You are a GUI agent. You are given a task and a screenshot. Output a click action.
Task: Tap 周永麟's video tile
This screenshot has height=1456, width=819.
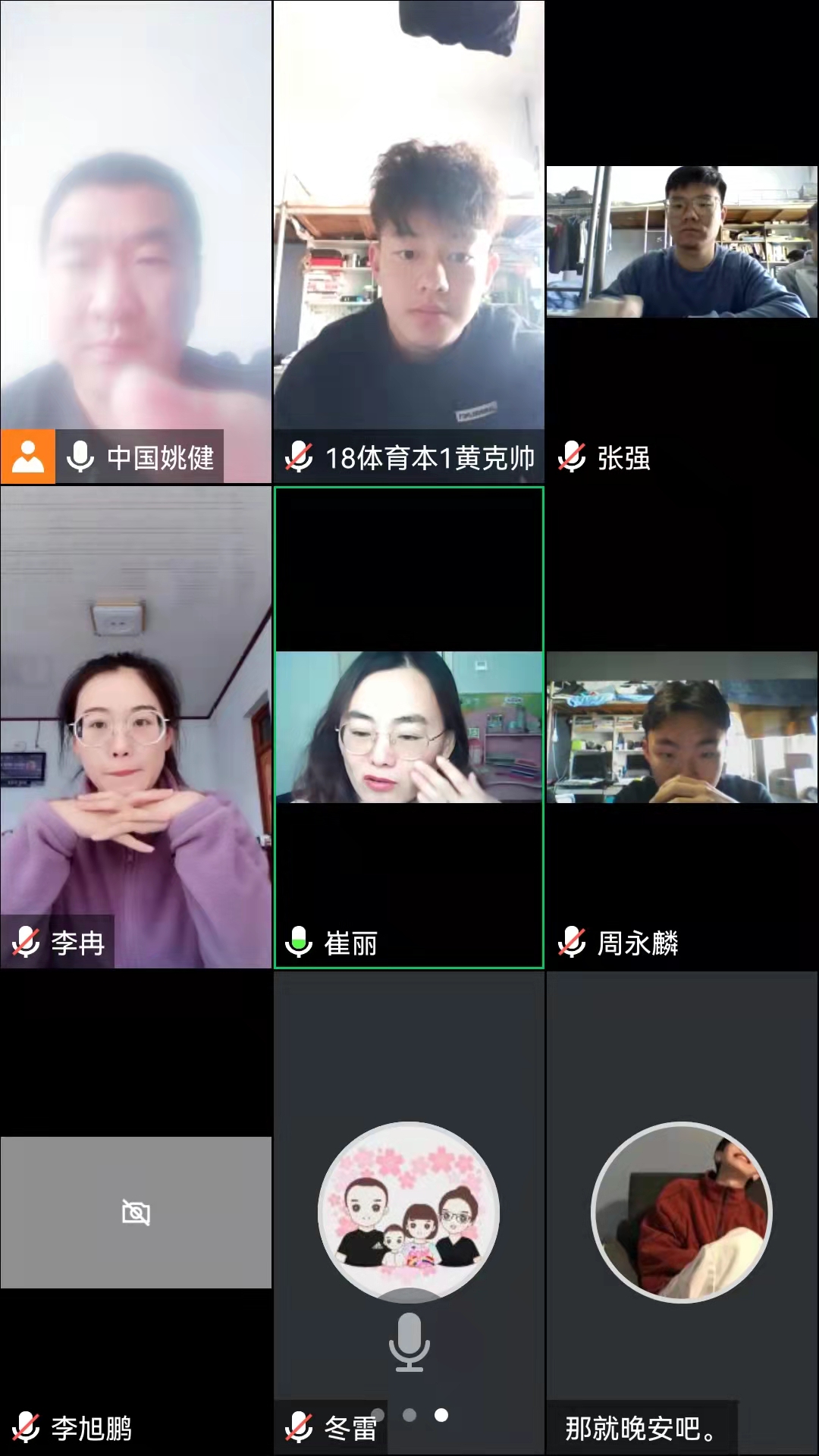click(x=682, y=726)
